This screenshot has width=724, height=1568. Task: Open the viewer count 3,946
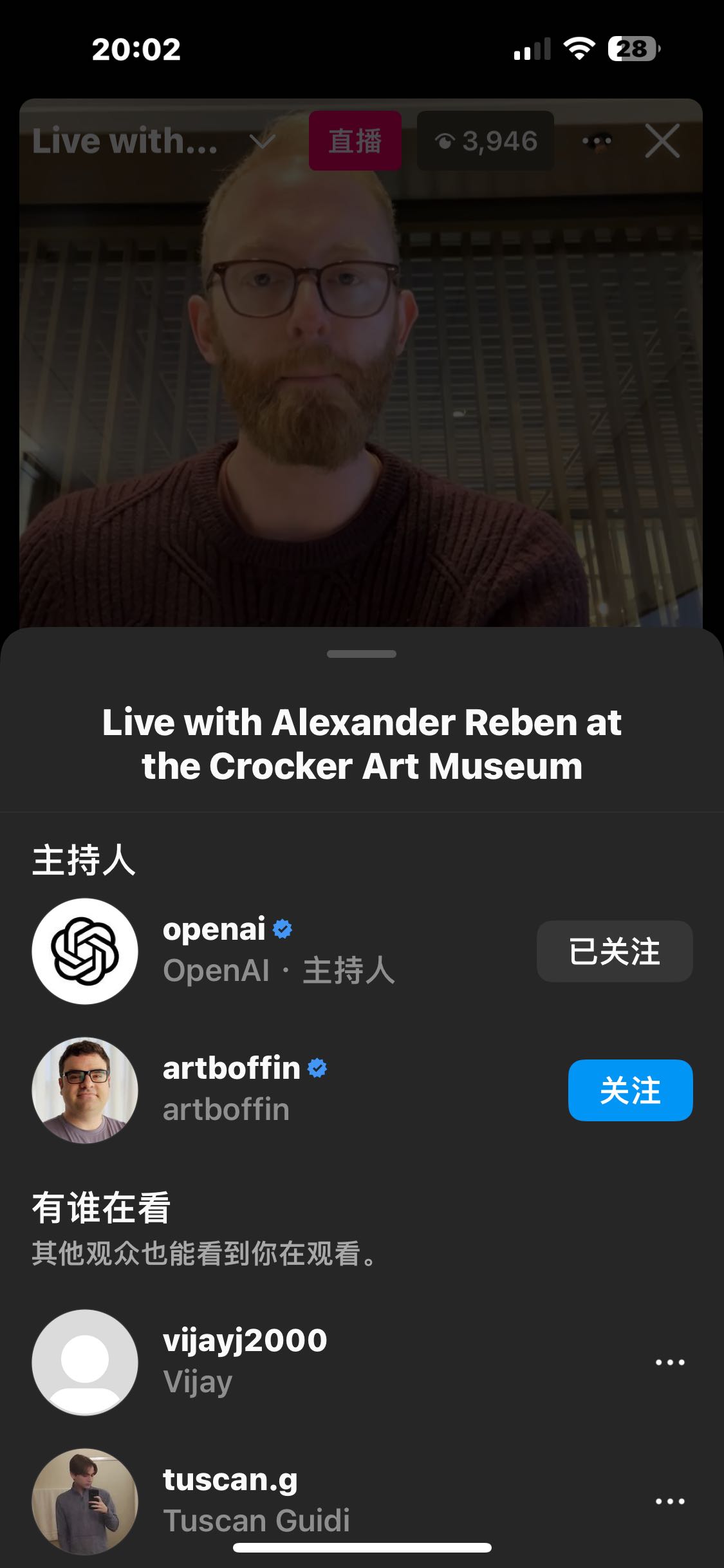click(x=486, y=141)
